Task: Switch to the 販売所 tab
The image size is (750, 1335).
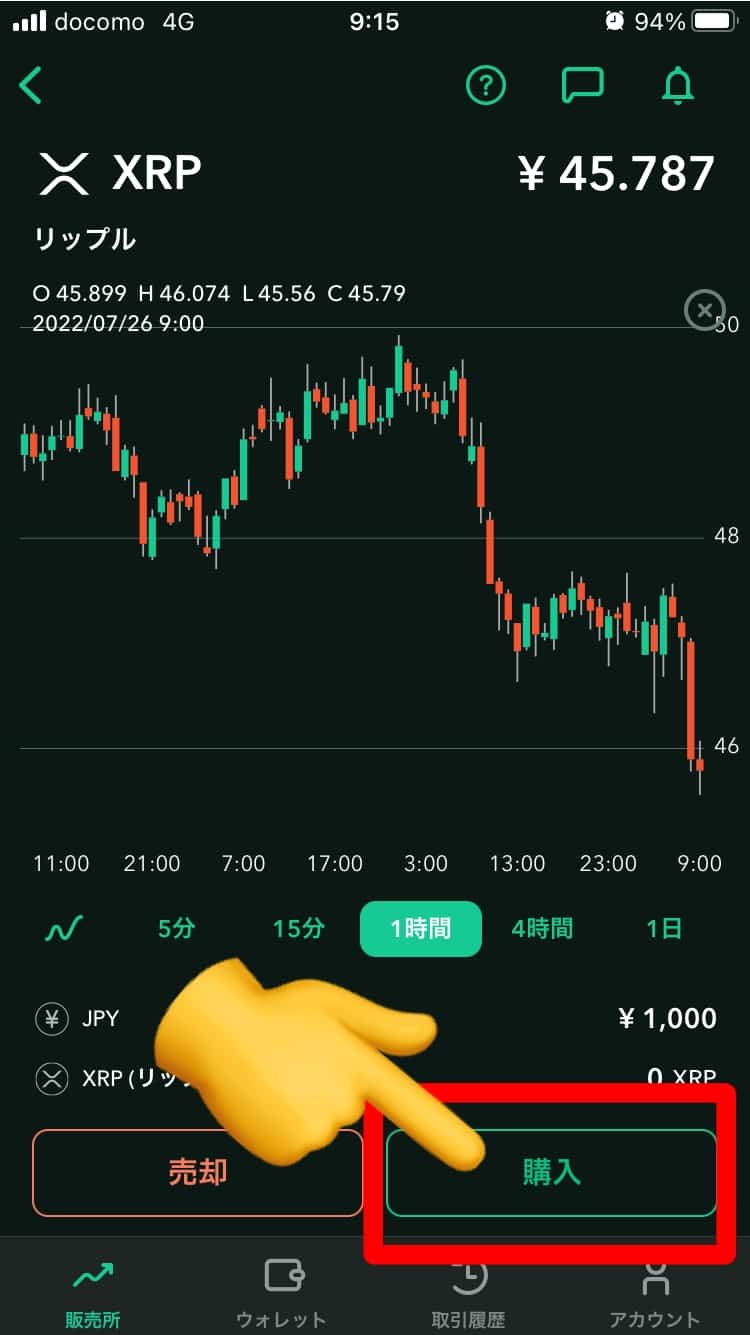Action: (x=92, y=1292)
